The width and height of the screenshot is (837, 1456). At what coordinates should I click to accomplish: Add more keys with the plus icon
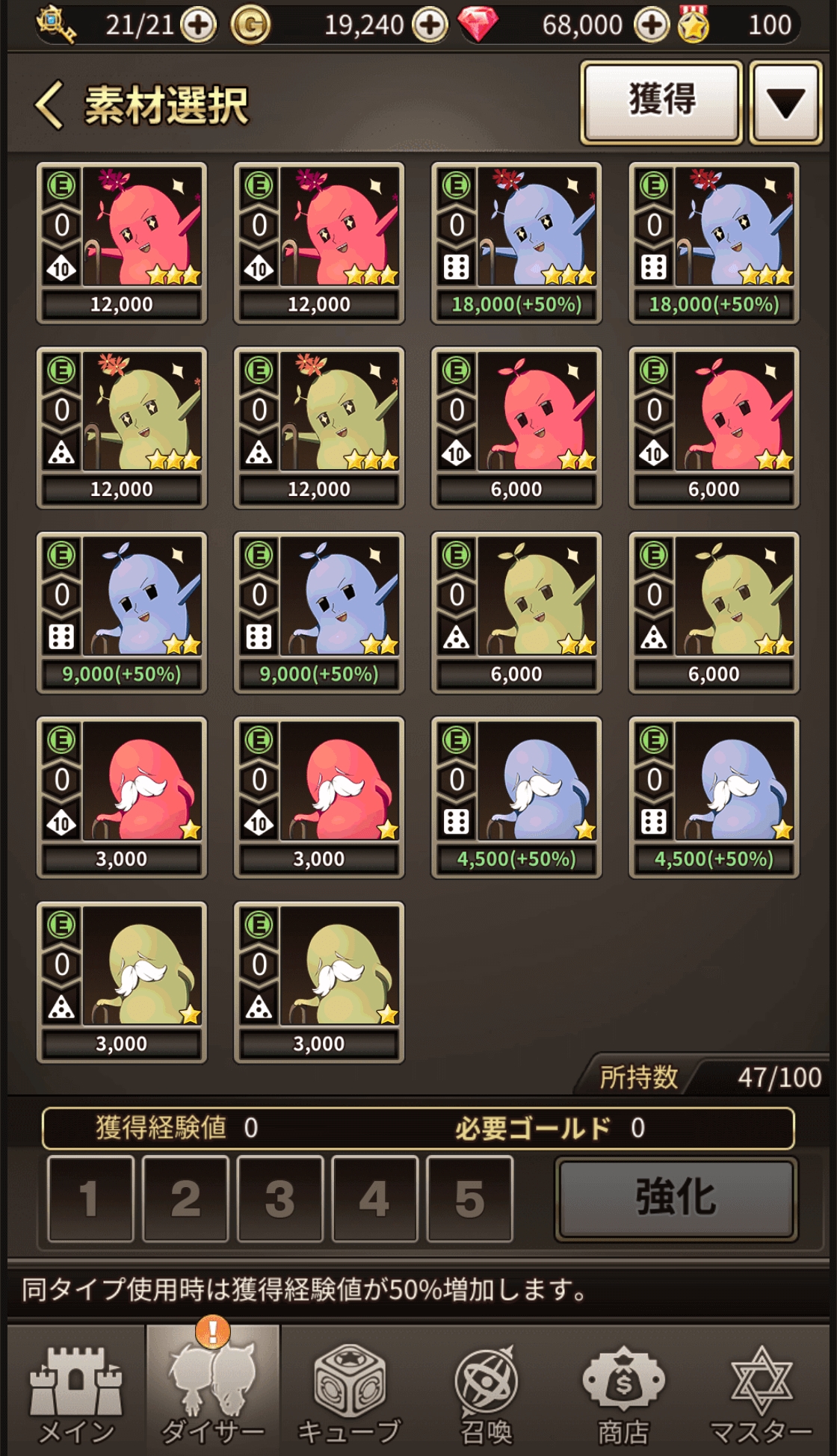[198, 25]
